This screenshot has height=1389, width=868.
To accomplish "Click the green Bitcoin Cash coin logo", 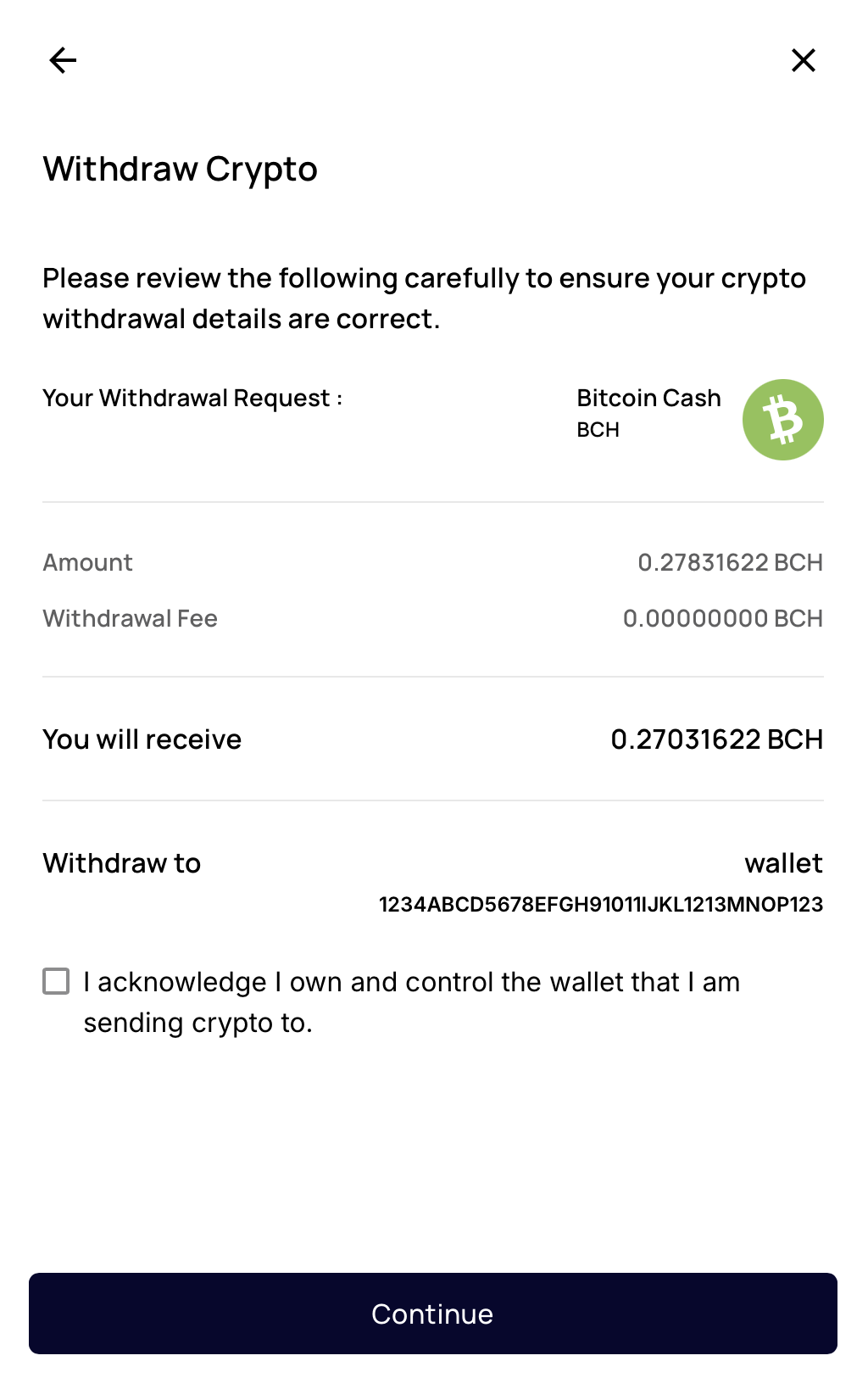I will [783, 419].
